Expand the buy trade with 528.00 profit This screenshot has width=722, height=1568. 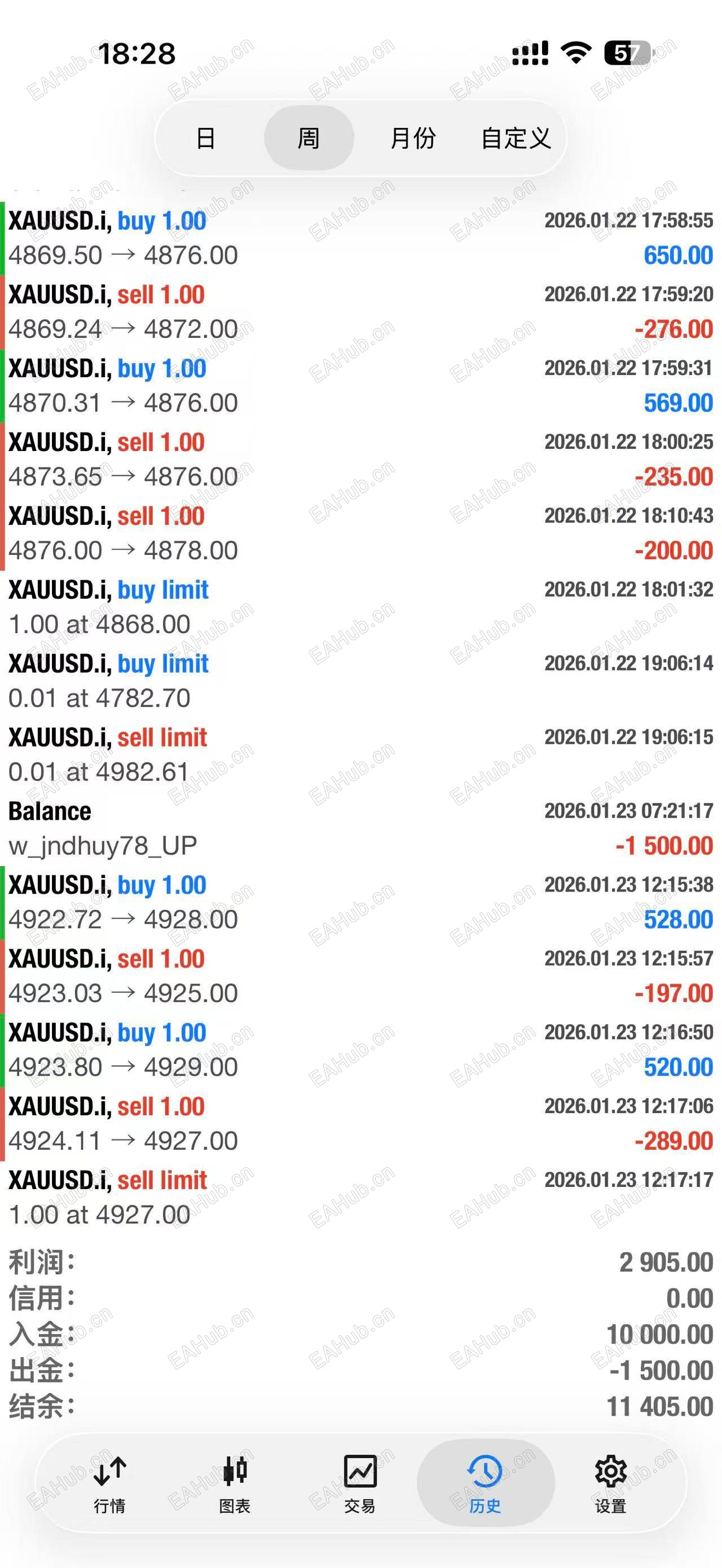[x=360, y=902]
